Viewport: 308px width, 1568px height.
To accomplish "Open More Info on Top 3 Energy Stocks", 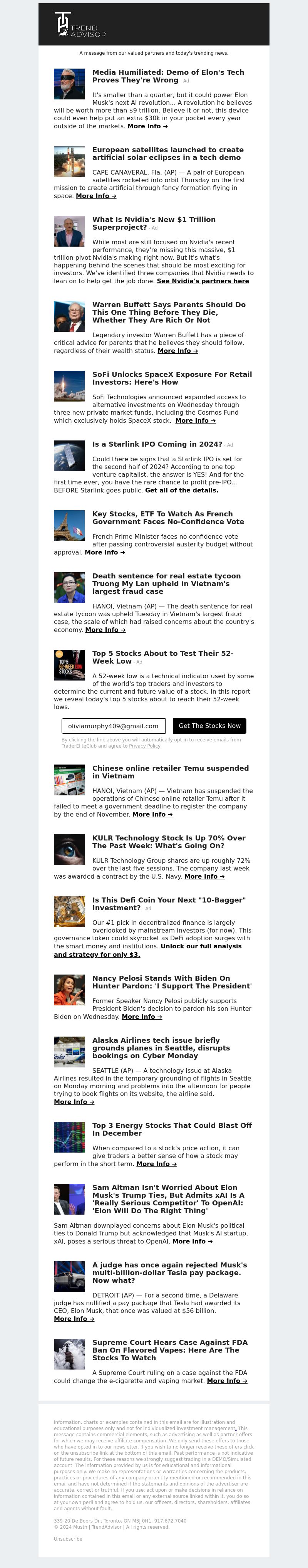I will (x=156, y=1164).
